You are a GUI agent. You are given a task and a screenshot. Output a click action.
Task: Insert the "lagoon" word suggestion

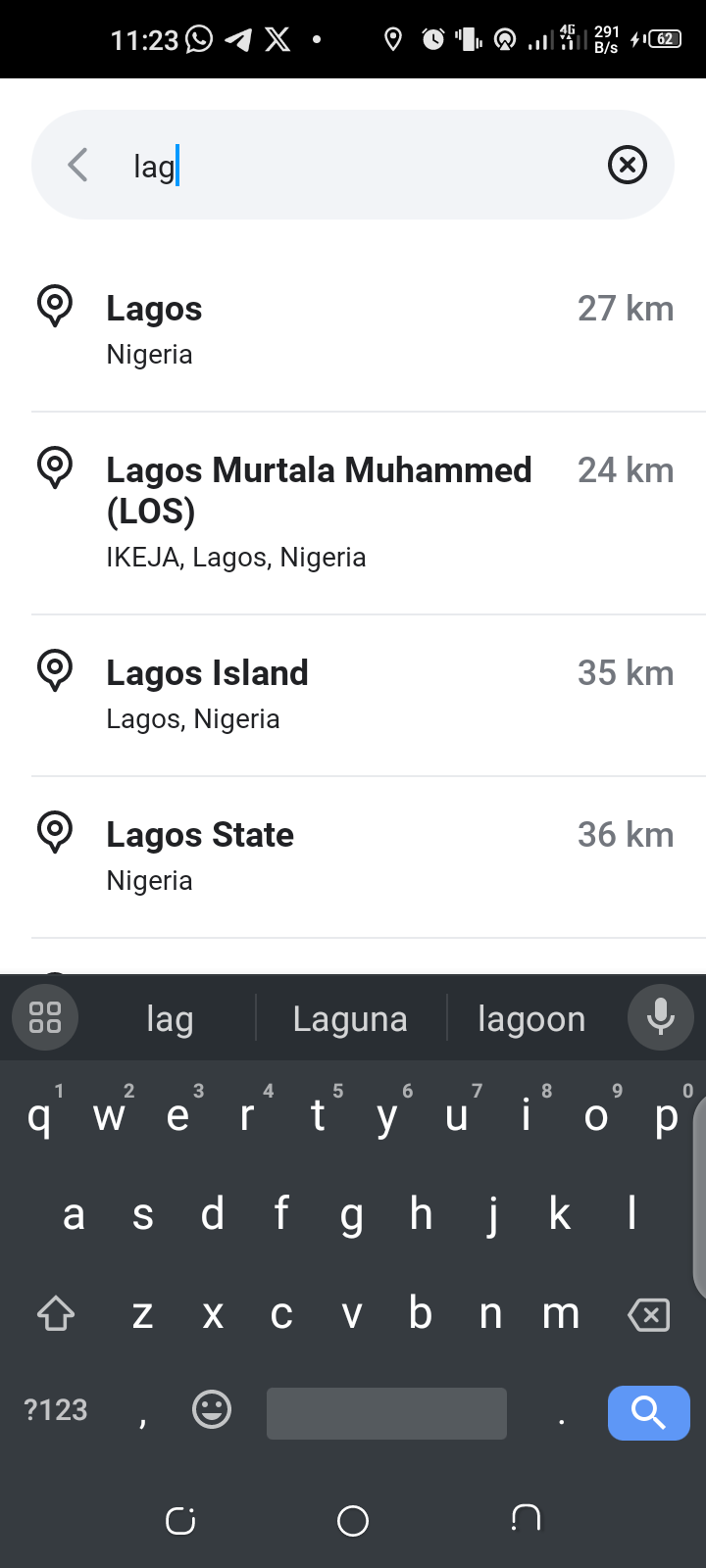tap(531, 1019)
